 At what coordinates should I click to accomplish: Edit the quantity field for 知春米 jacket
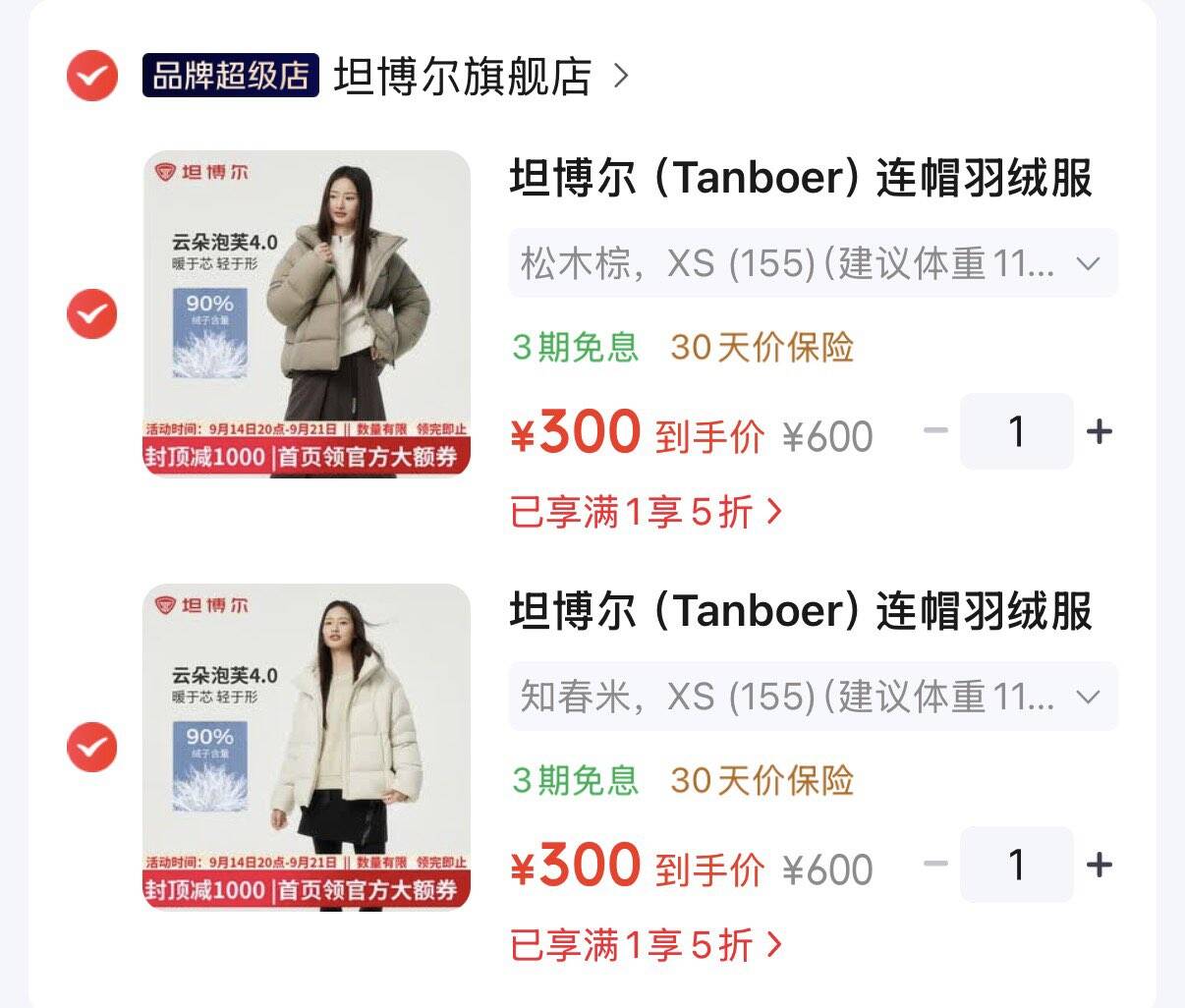click(1017, 865)
